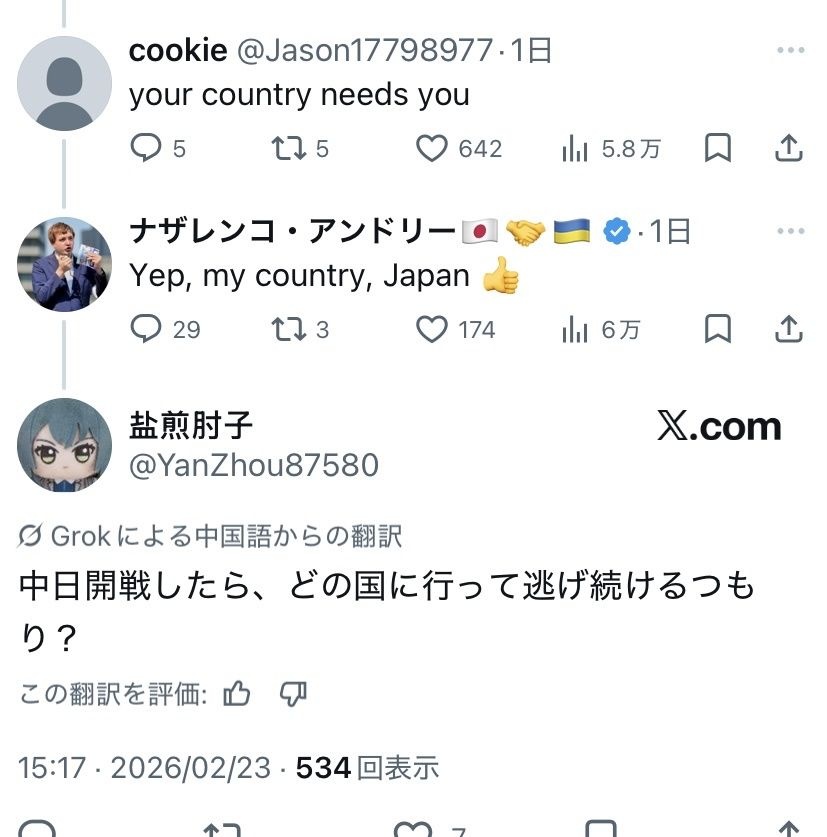Repost the "Yep, my country, Japan" tweet
The image size is (827, 837).
click(x=288, y=329)
